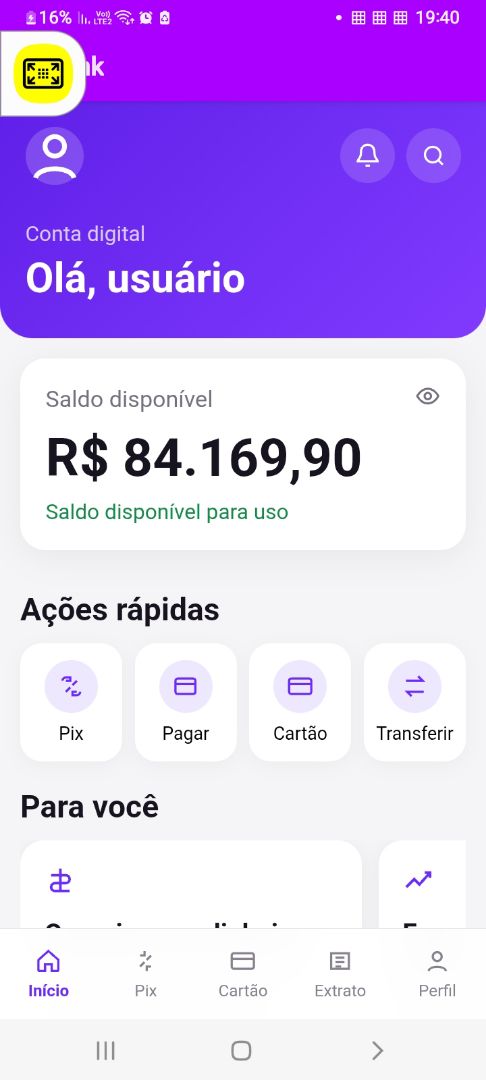
Task: Tap the system home button
Action: [241, 1050]
